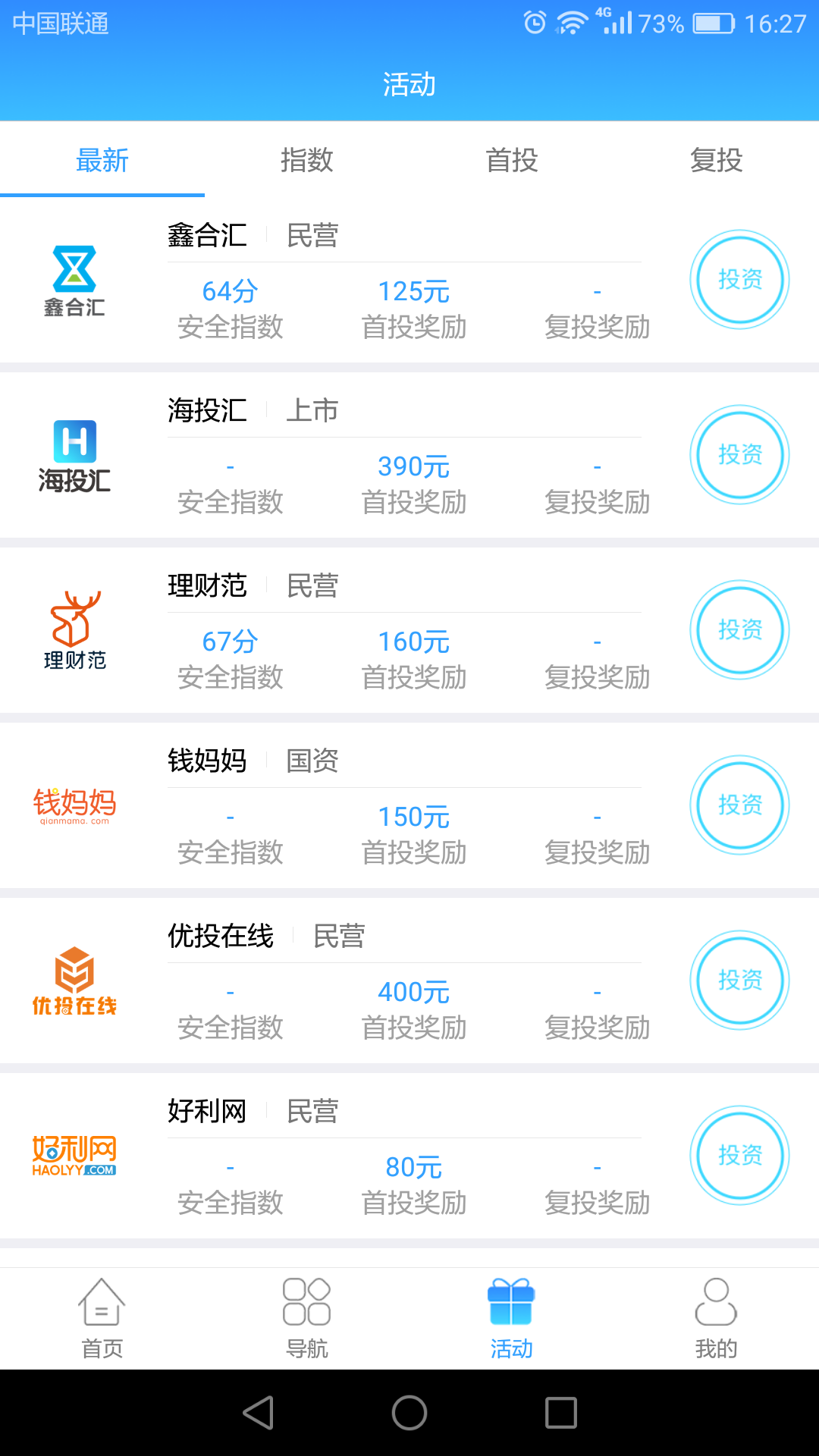Switch to the 首投 tab
The height and width of the screenshot is (1456, 819).
pyautogui.click(x=512, y=160)
